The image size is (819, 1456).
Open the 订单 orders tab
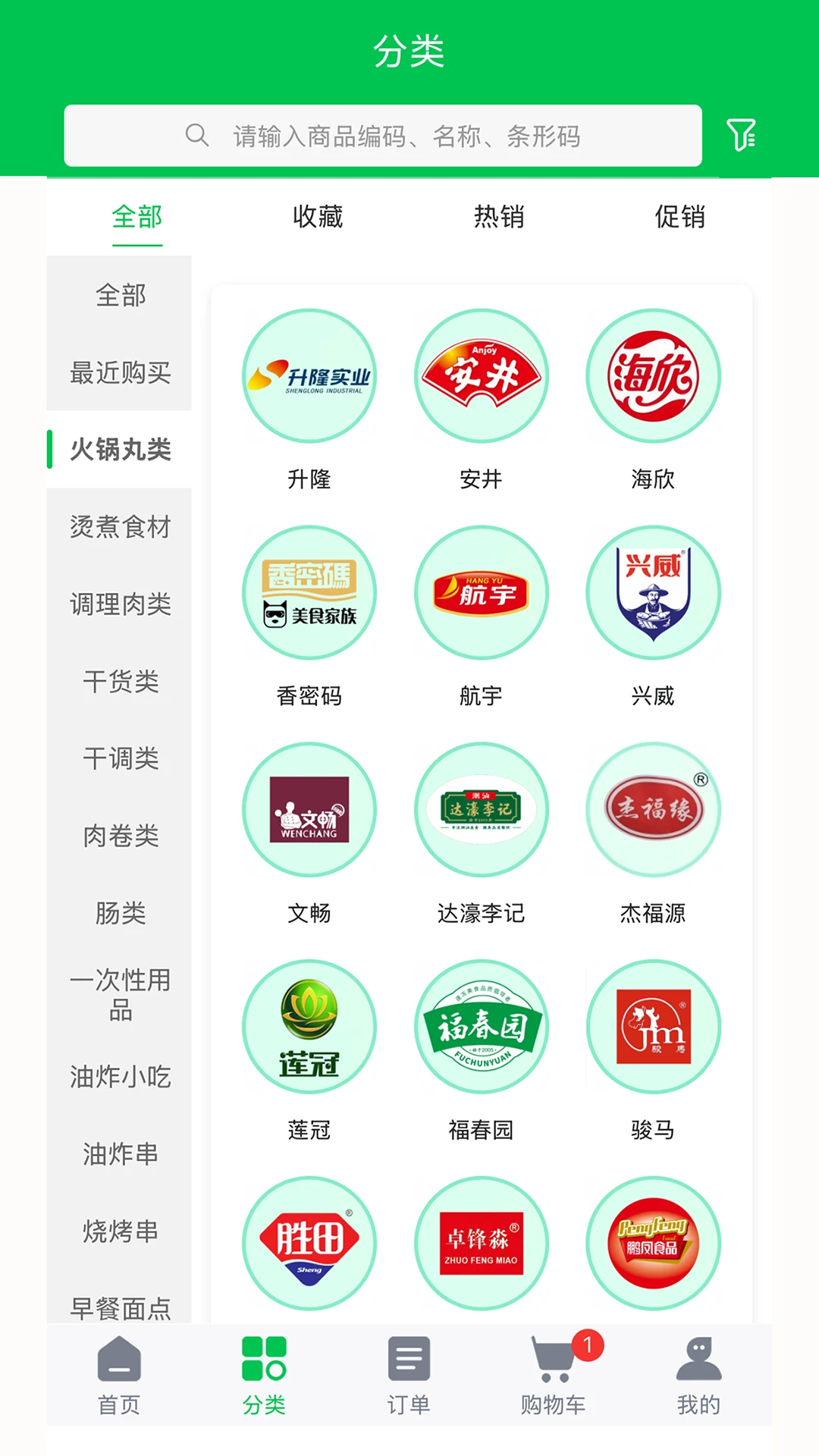click(x=409, y=1375)
